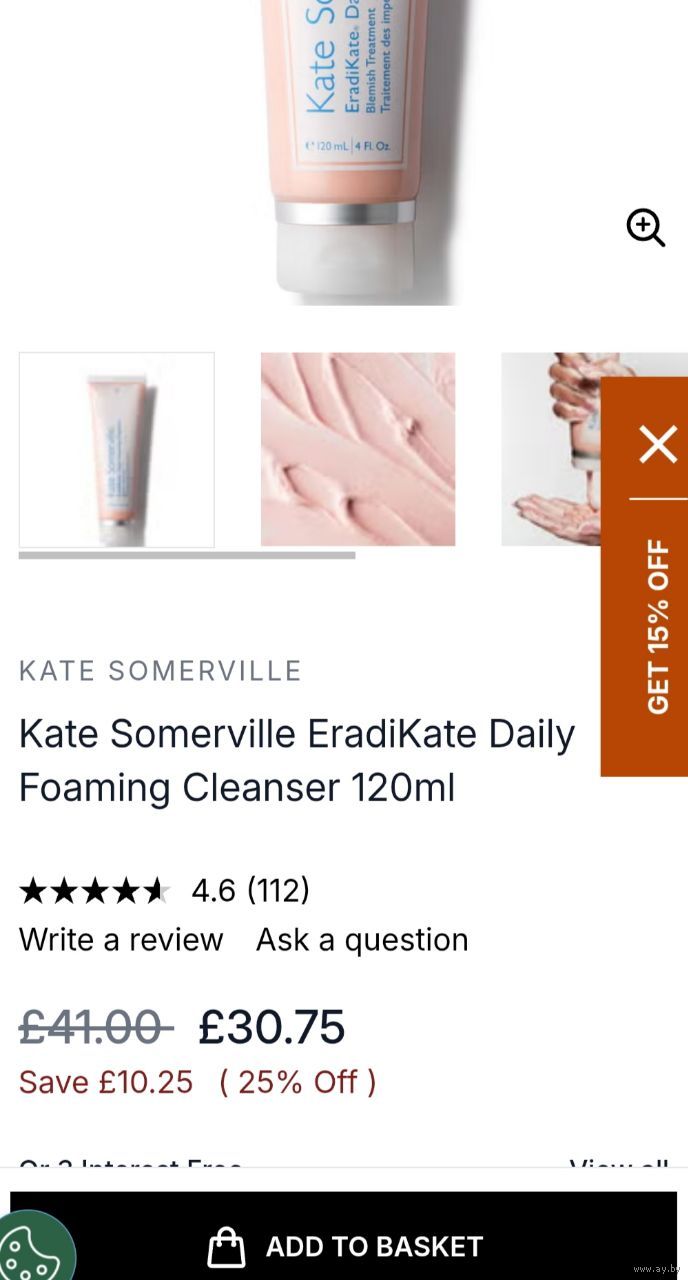
Task: Open the Get 15% Off offer
Action: point(657,626)
